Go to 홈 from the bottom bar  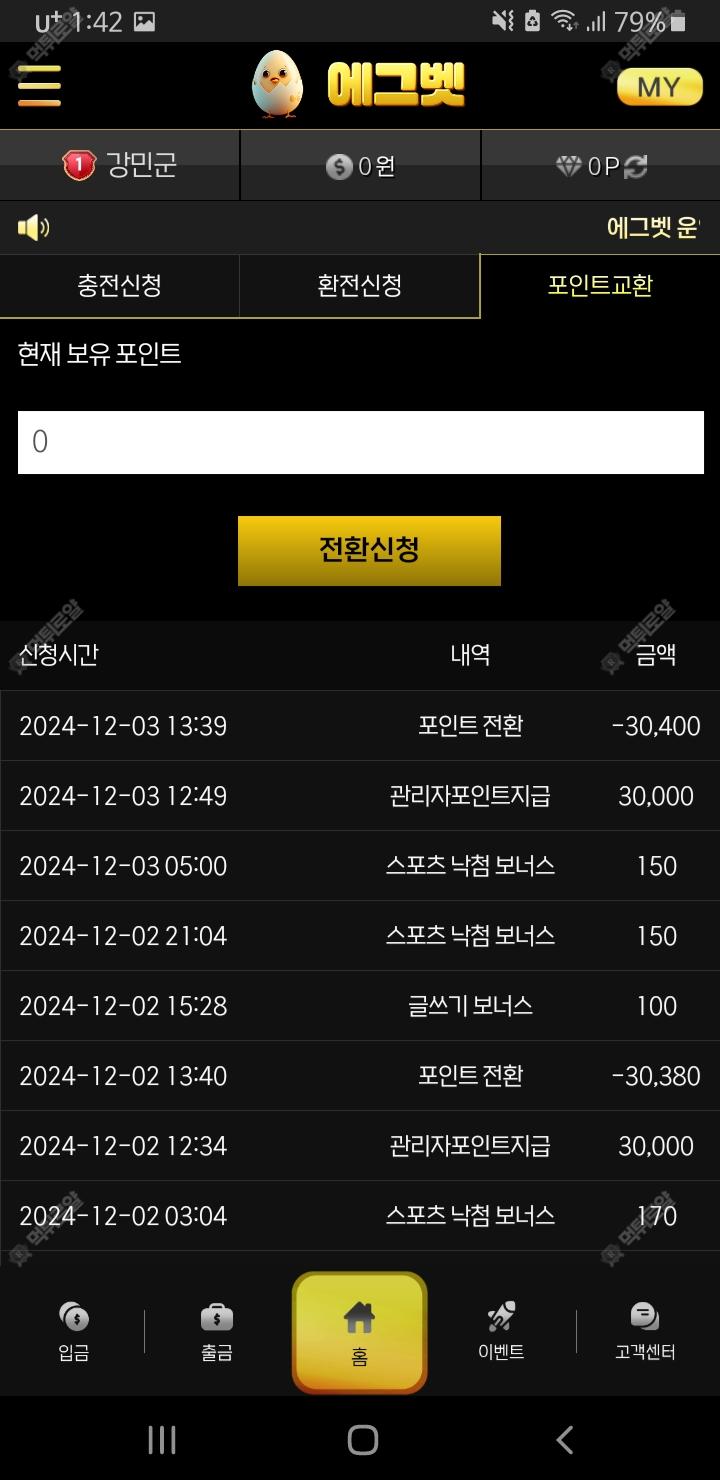click(x=359, y=1333)
